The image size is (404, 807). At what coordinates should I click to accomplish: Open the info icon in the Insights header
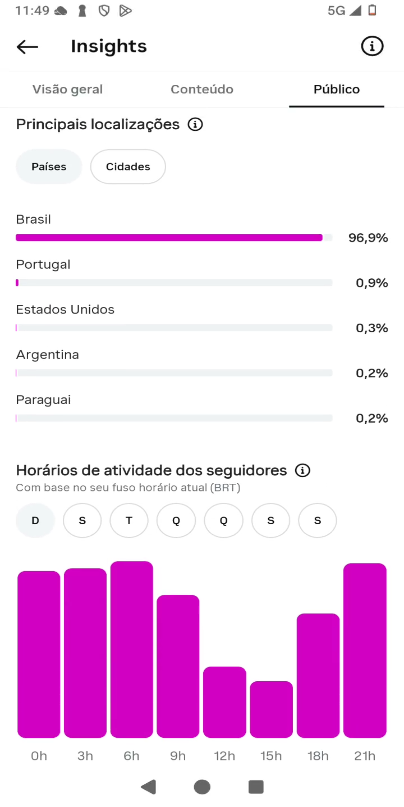(x=372, y=47)
